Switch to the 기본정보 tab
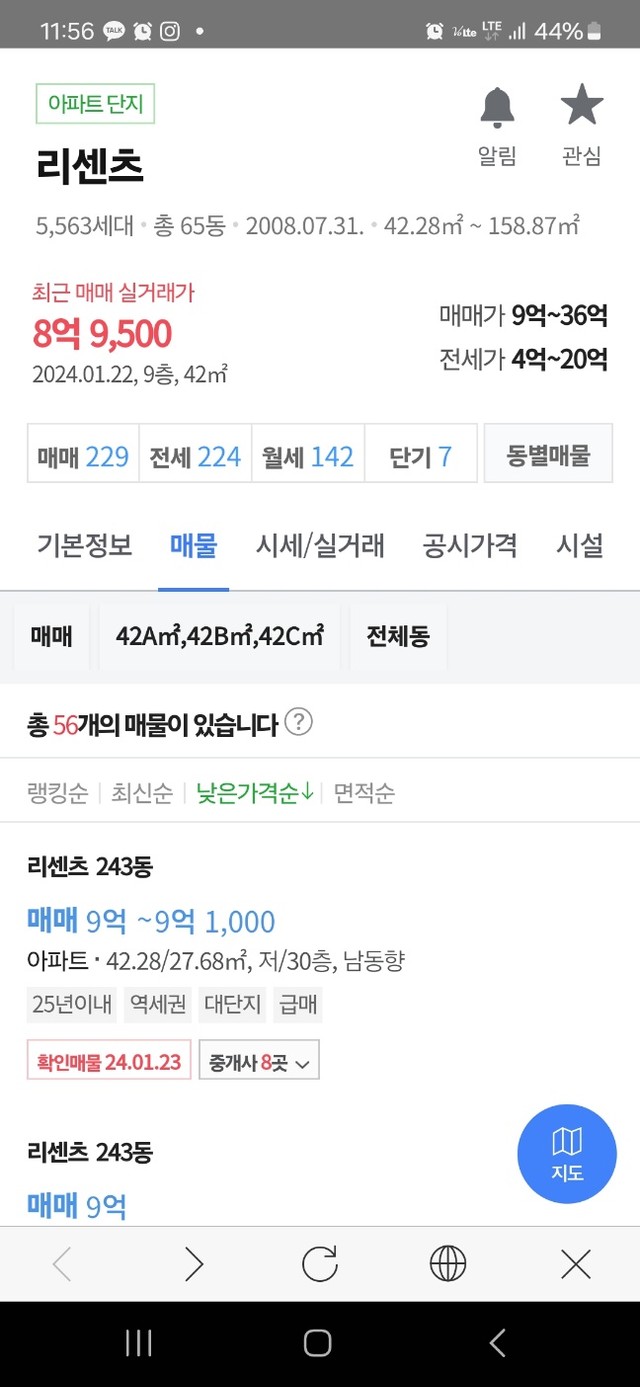This screenshot has height=1387, width=640. click(84, 546)
